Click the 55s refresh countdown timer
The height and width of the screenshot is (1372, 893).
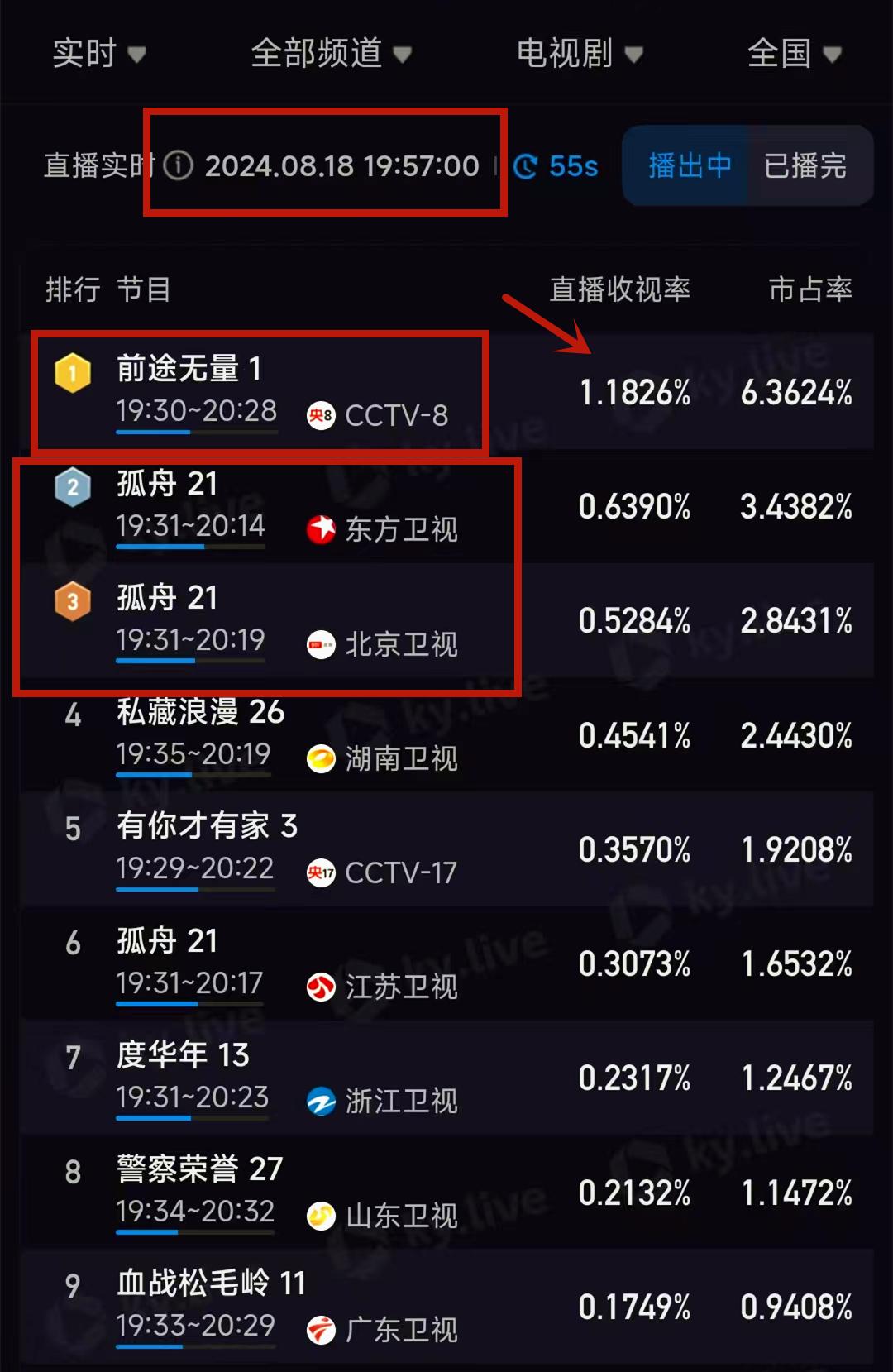click(556, 166)
